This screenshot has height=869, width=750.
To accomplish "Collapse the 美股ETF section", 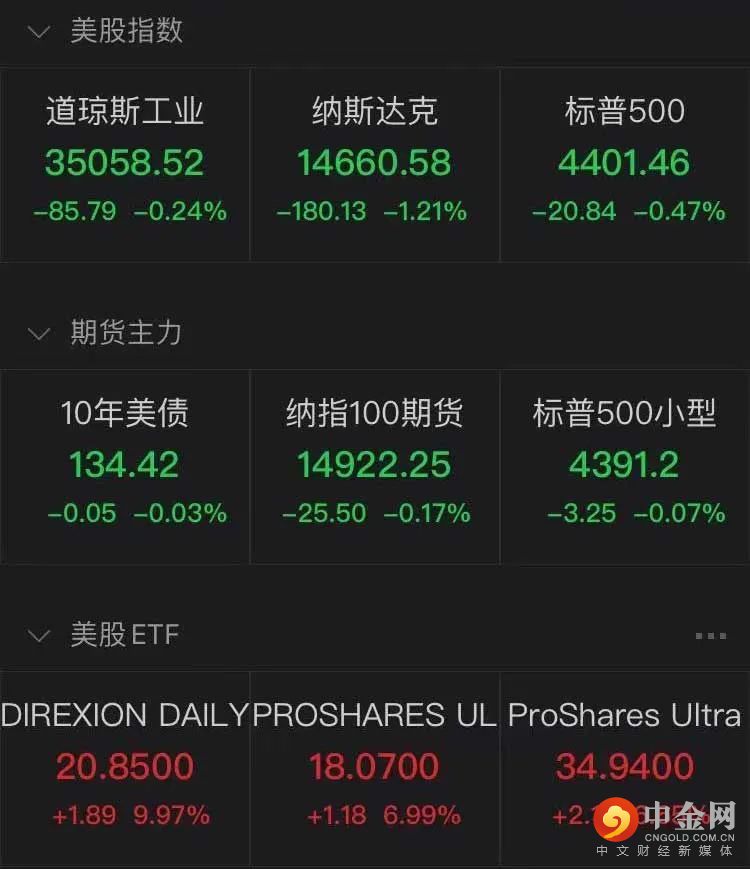I will (x=39, y=635).
